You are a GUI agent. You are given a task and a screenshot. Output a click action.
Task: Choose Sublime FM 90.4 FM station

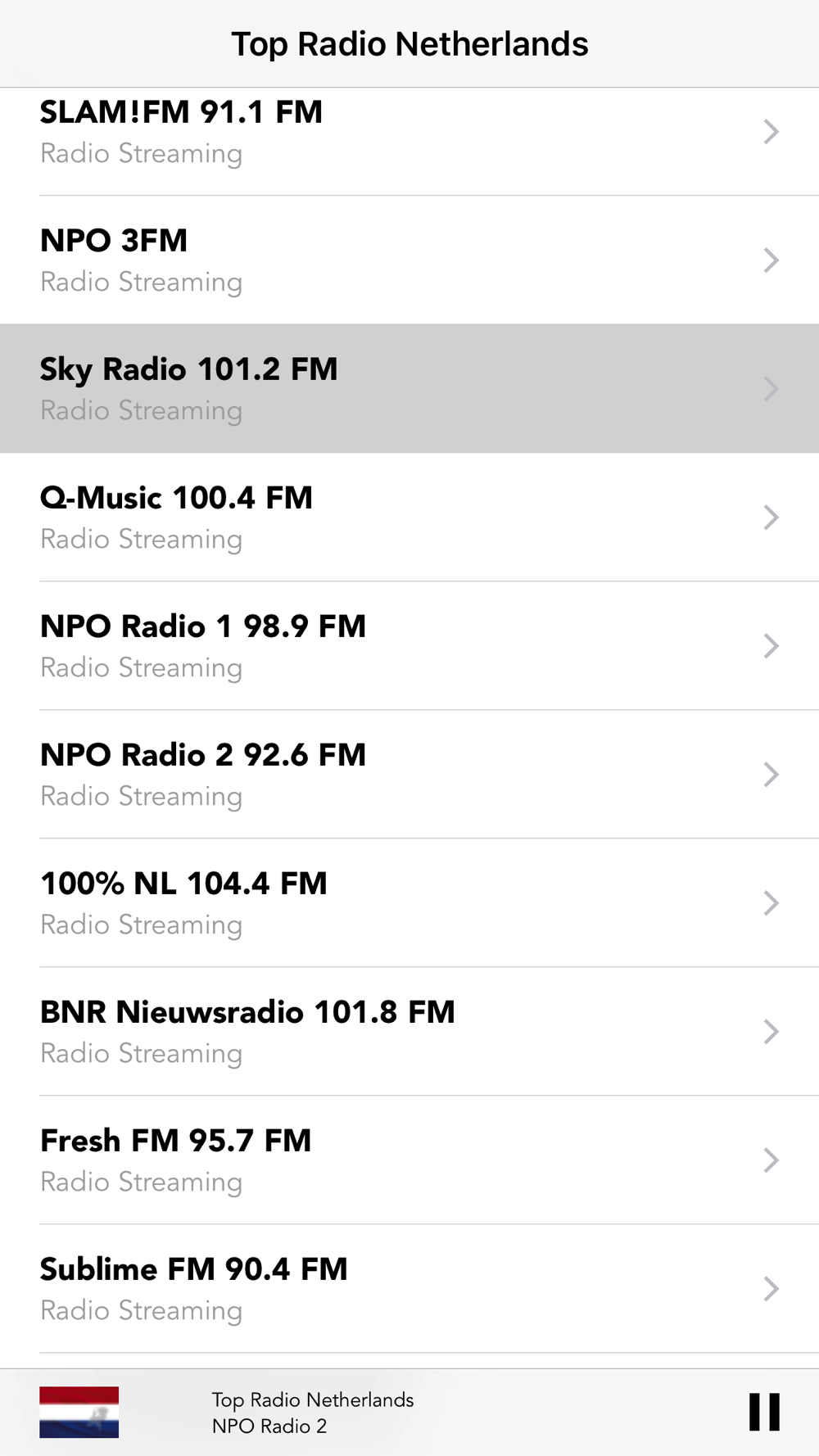click(409, 1289)
